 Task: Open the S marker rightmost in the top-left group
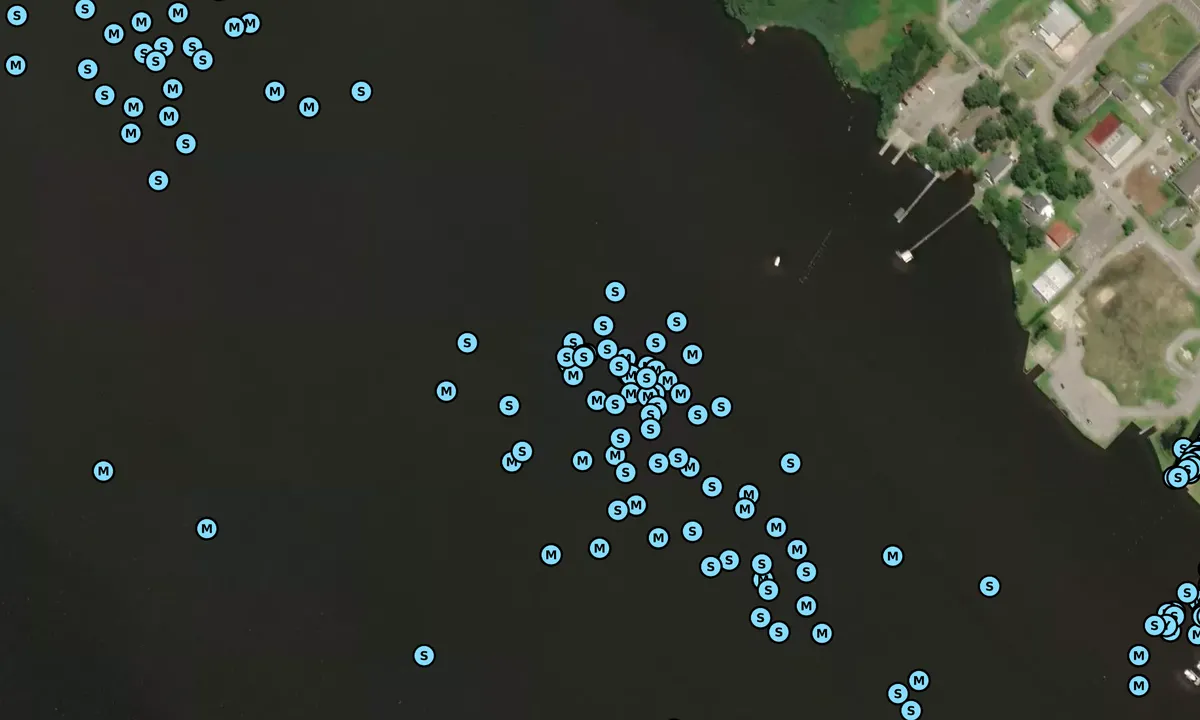pyautogui.click(x=361, y=92)
